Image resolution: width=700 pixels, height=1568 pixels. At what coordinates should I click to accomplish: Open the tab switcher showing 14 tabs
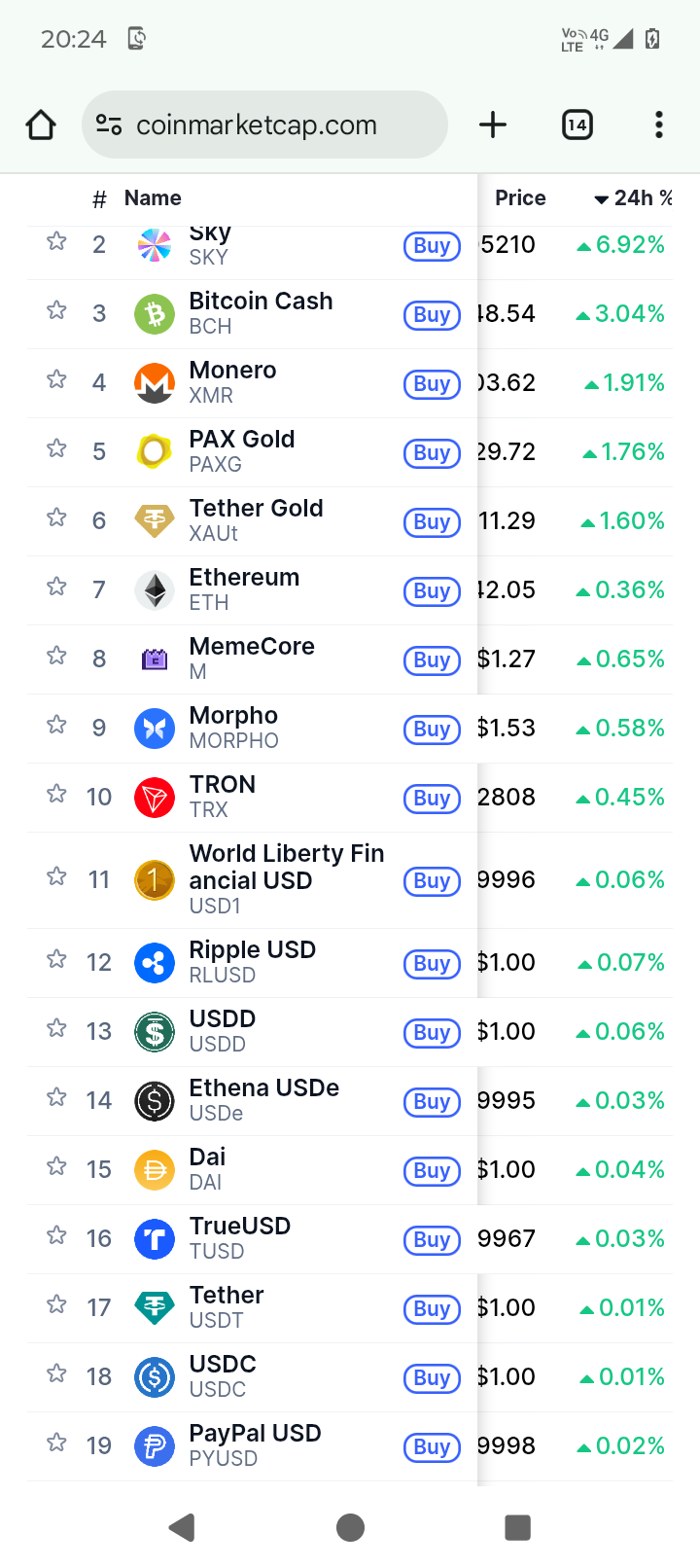[x=577, y=125]
